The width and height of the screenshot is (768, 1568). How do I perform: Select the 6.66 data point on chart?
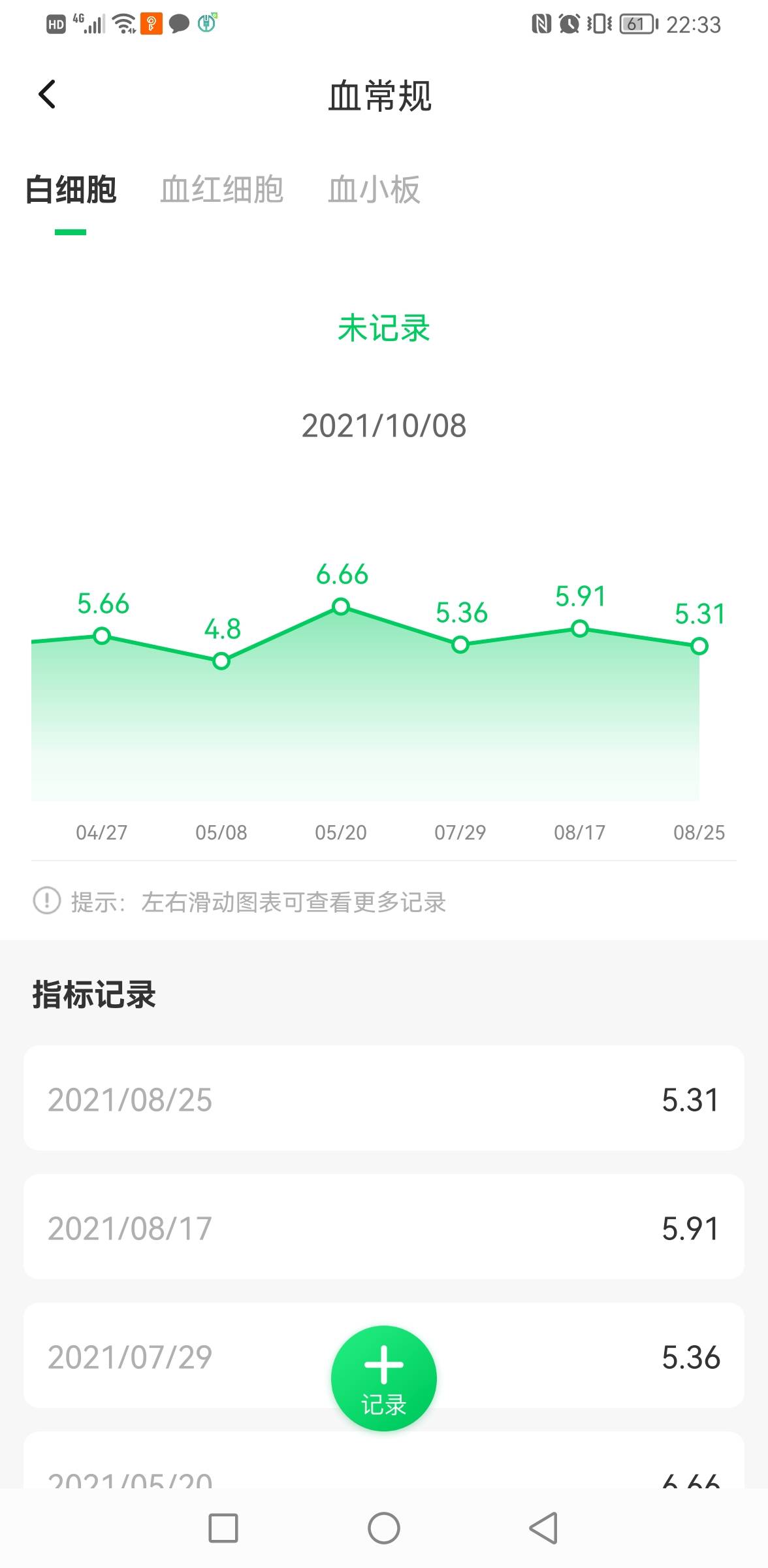click(342, 608)
